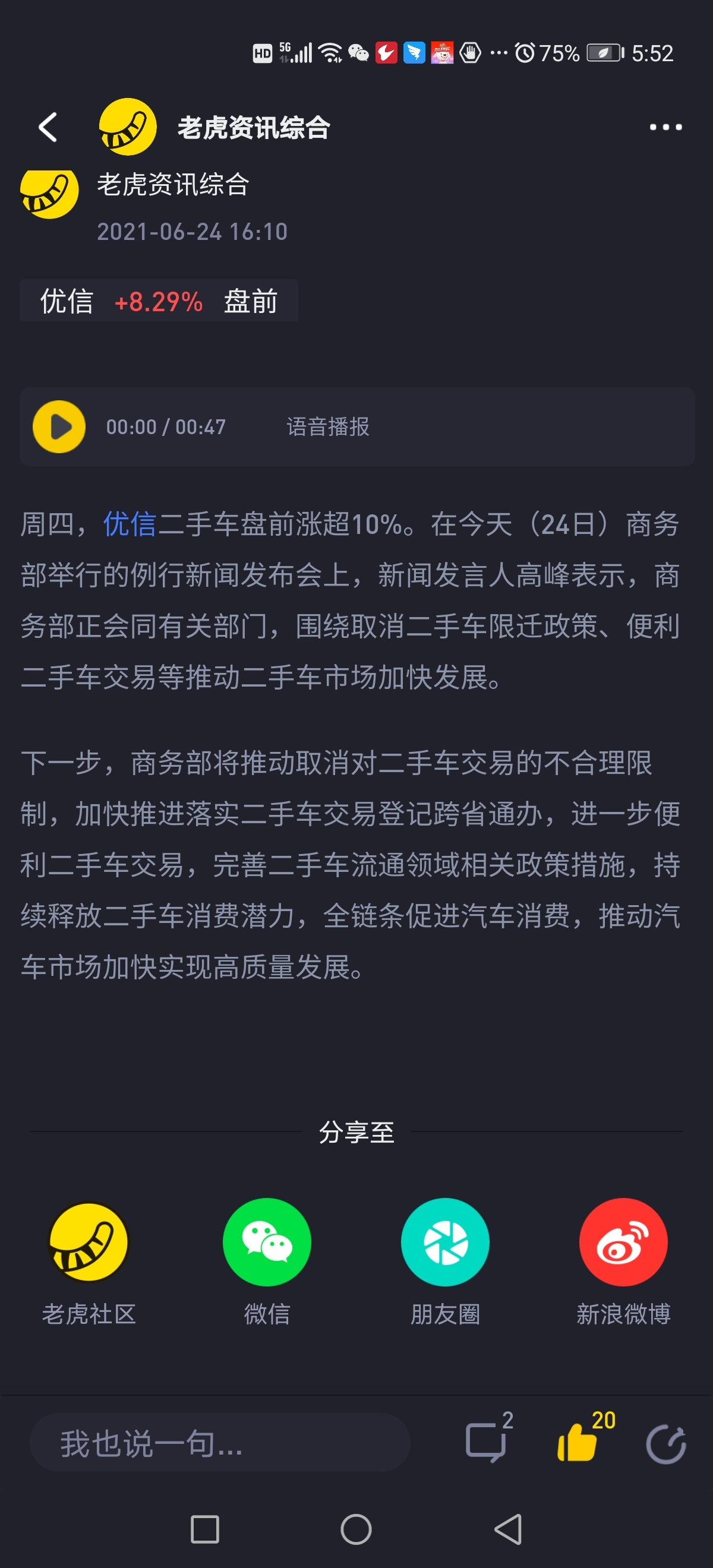Tap the 语音播报 label
Screen dimensions: 713x1568
point(329,427)
